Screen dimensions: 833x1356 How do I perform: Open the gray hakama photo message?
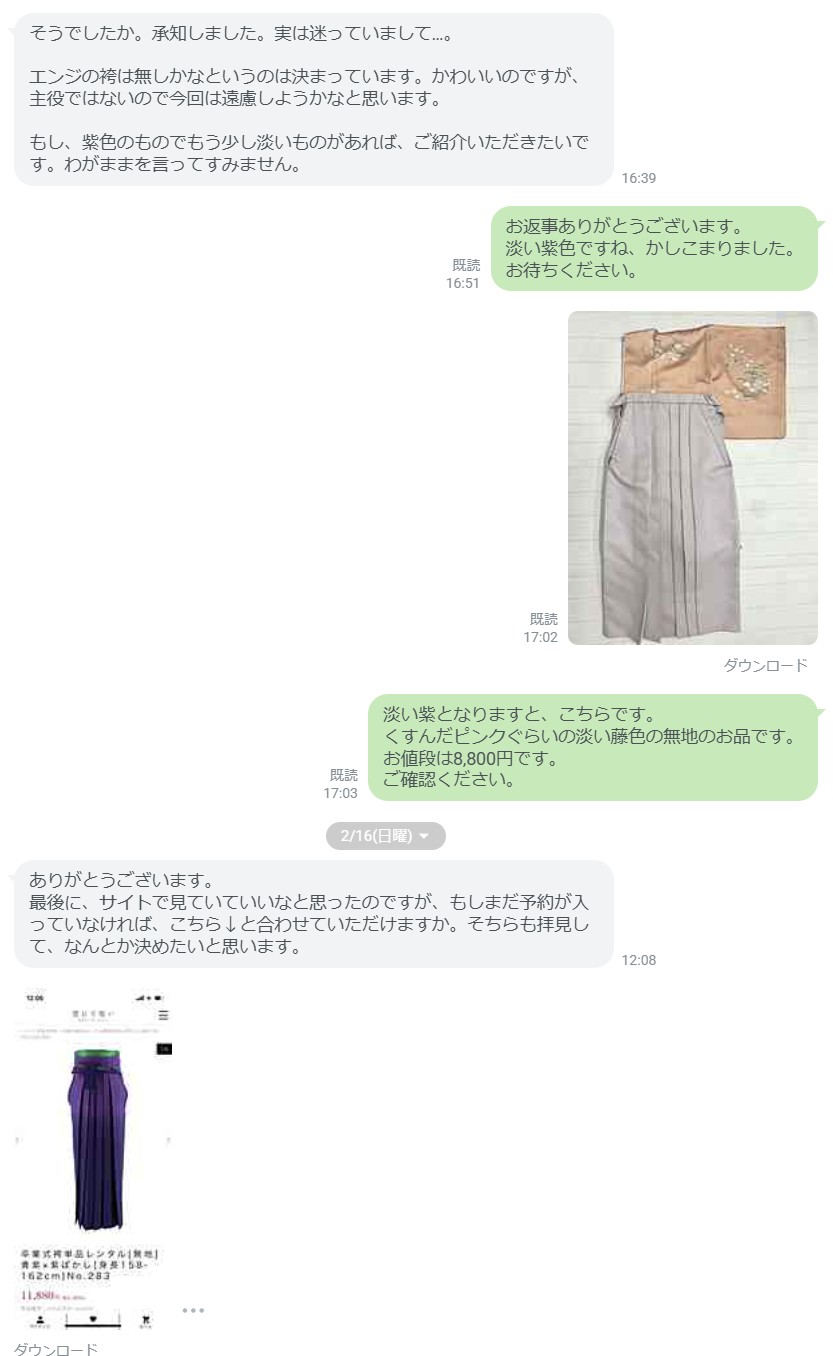(x=692, y=478)
